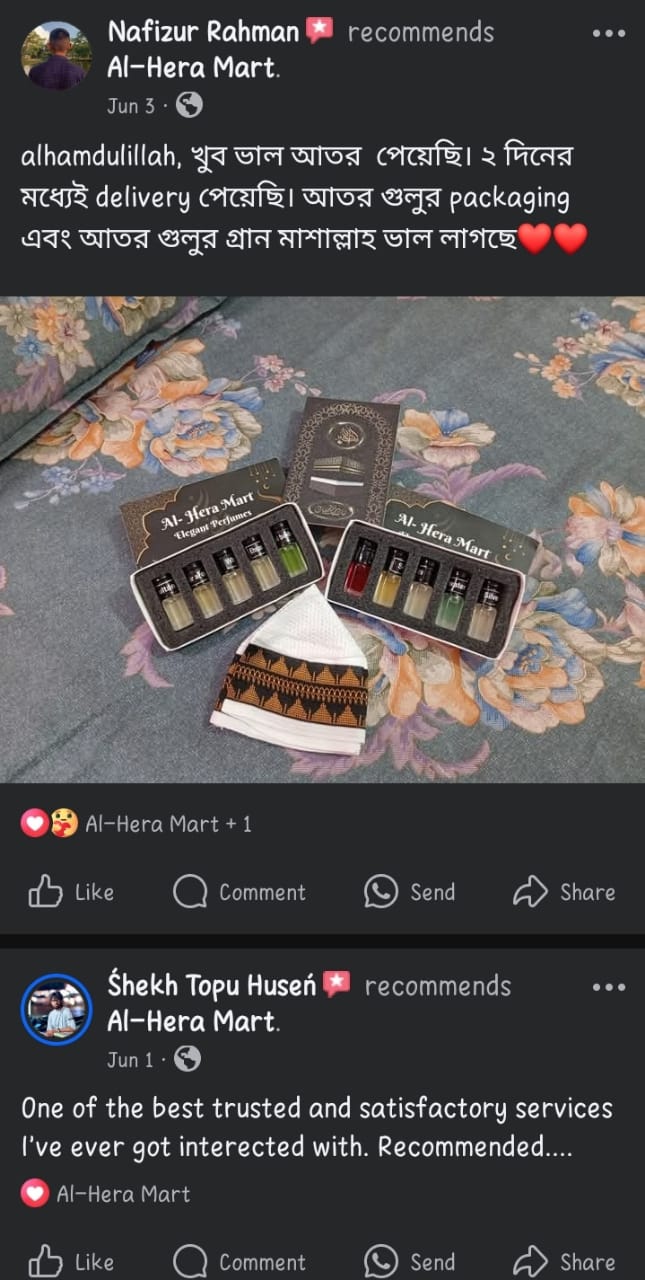The width and height of the screenshot is (645, 1280).
Task: Comment on Shekh Topu Husen's post
Action: click(239, 1261)
